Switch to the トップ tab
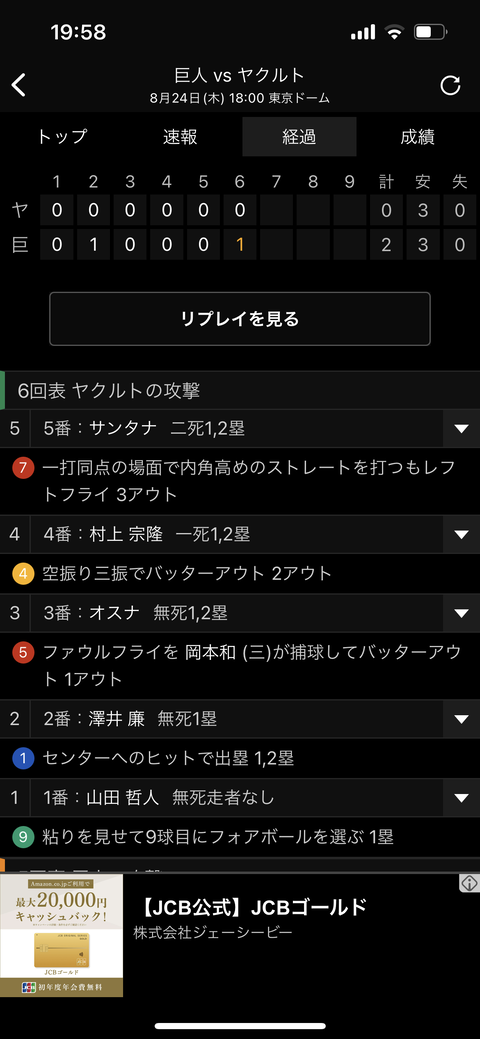This screenshot has width=480, height=1039. (62, 137)
